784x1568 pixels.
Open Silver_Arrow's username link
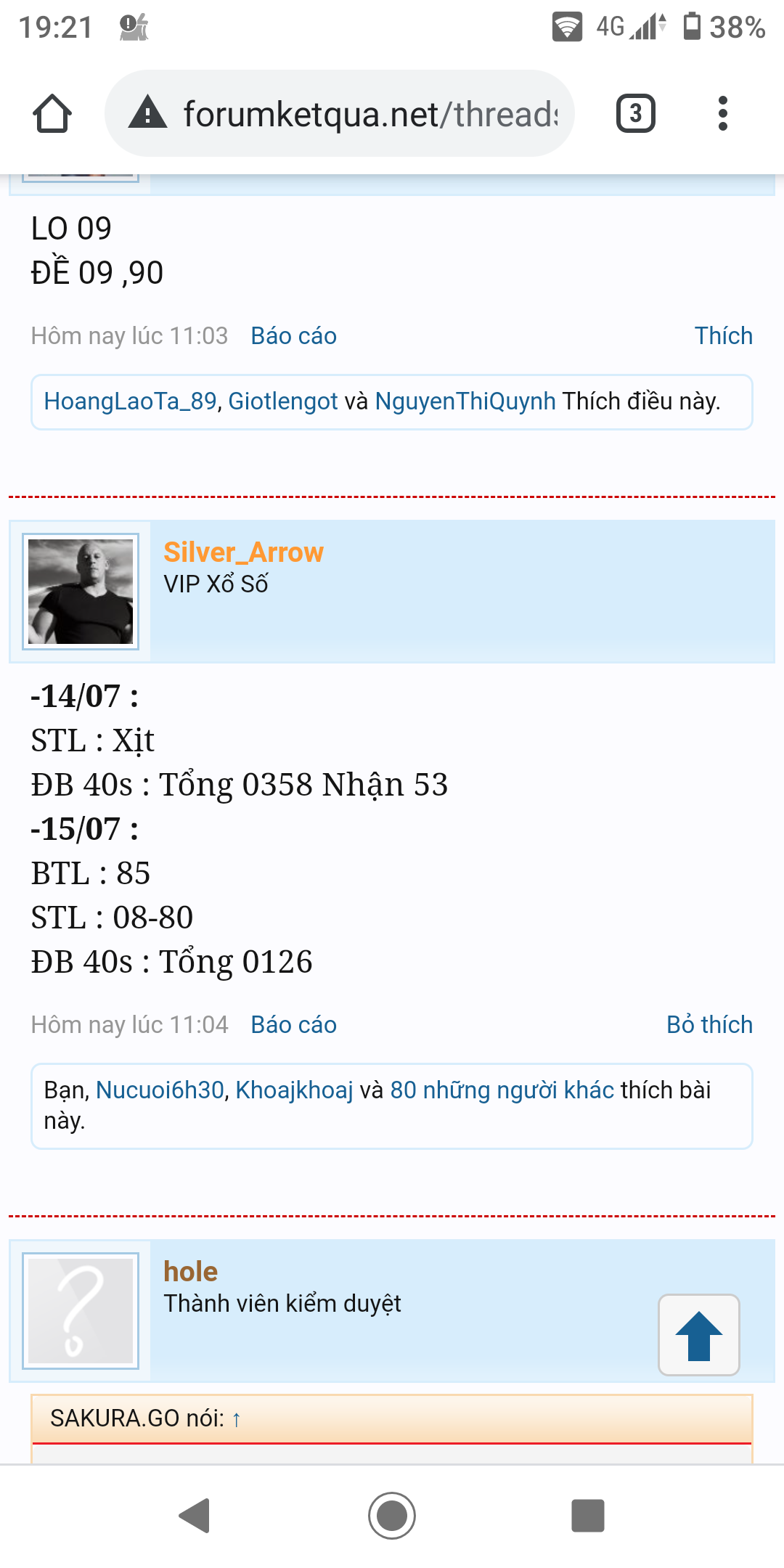[243, 552]
